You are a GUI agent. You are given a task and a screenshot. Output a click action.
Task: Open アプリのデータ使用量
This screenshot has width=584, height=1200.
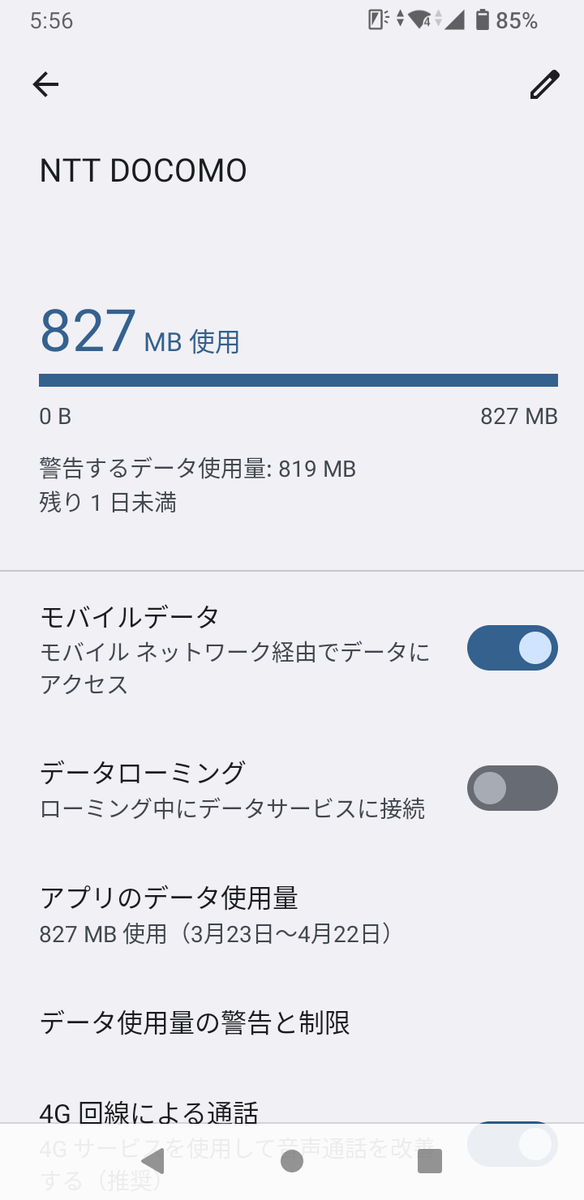click(292, 914)
